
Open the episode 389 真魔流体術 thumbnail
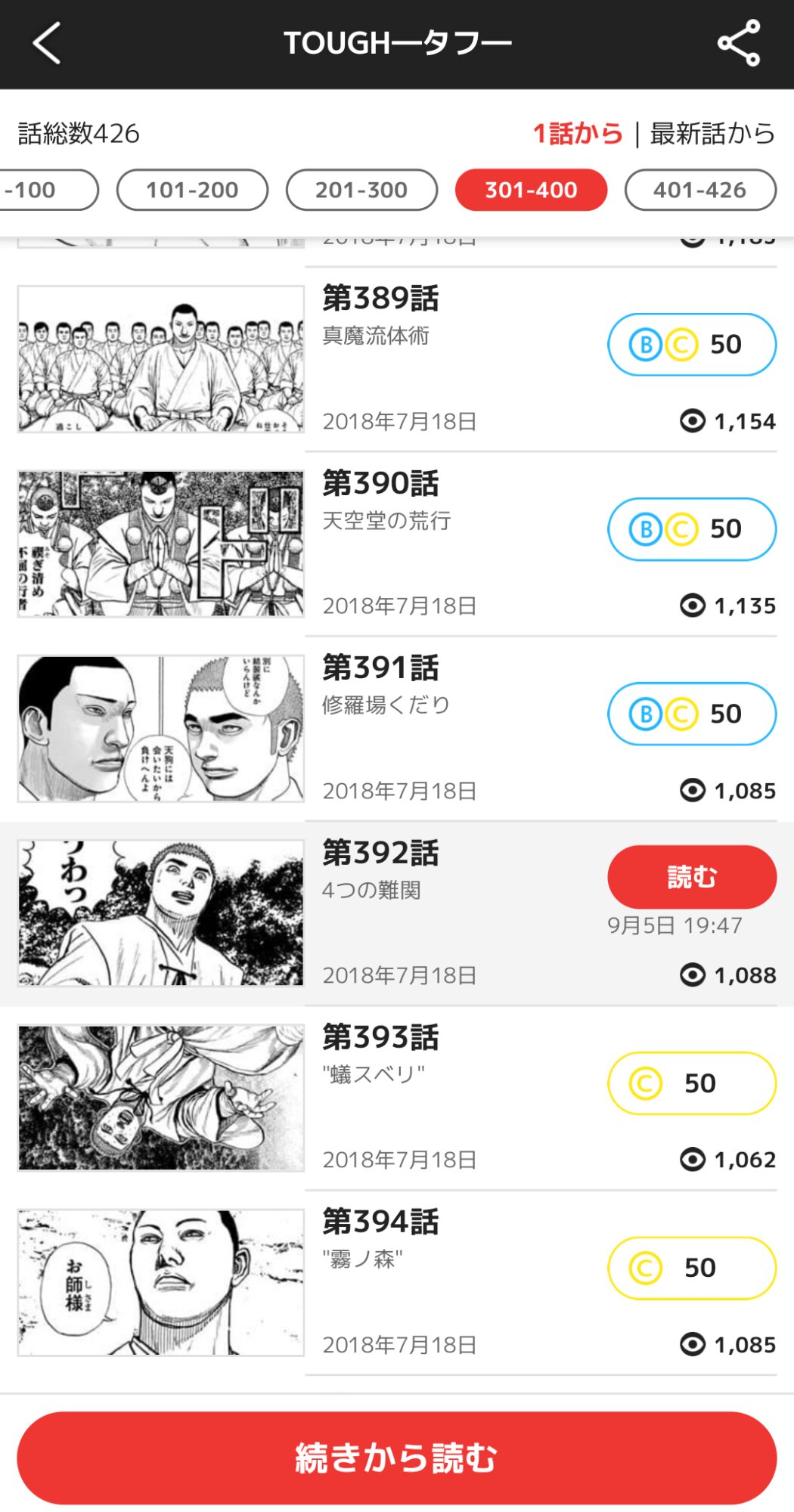[160, 359]
